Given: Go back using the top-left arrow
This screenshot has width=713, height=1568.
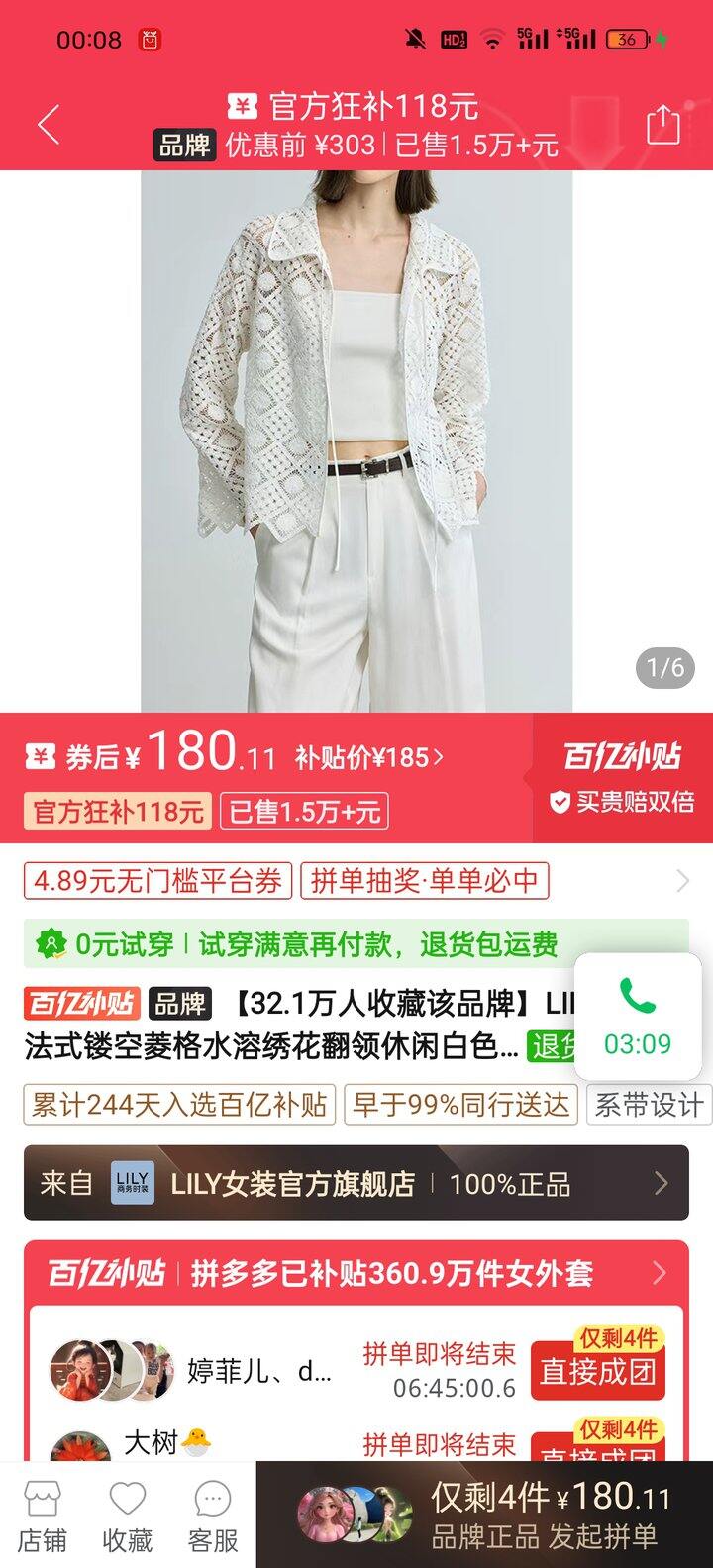Looking at the screenshot, I should (48, 126).
